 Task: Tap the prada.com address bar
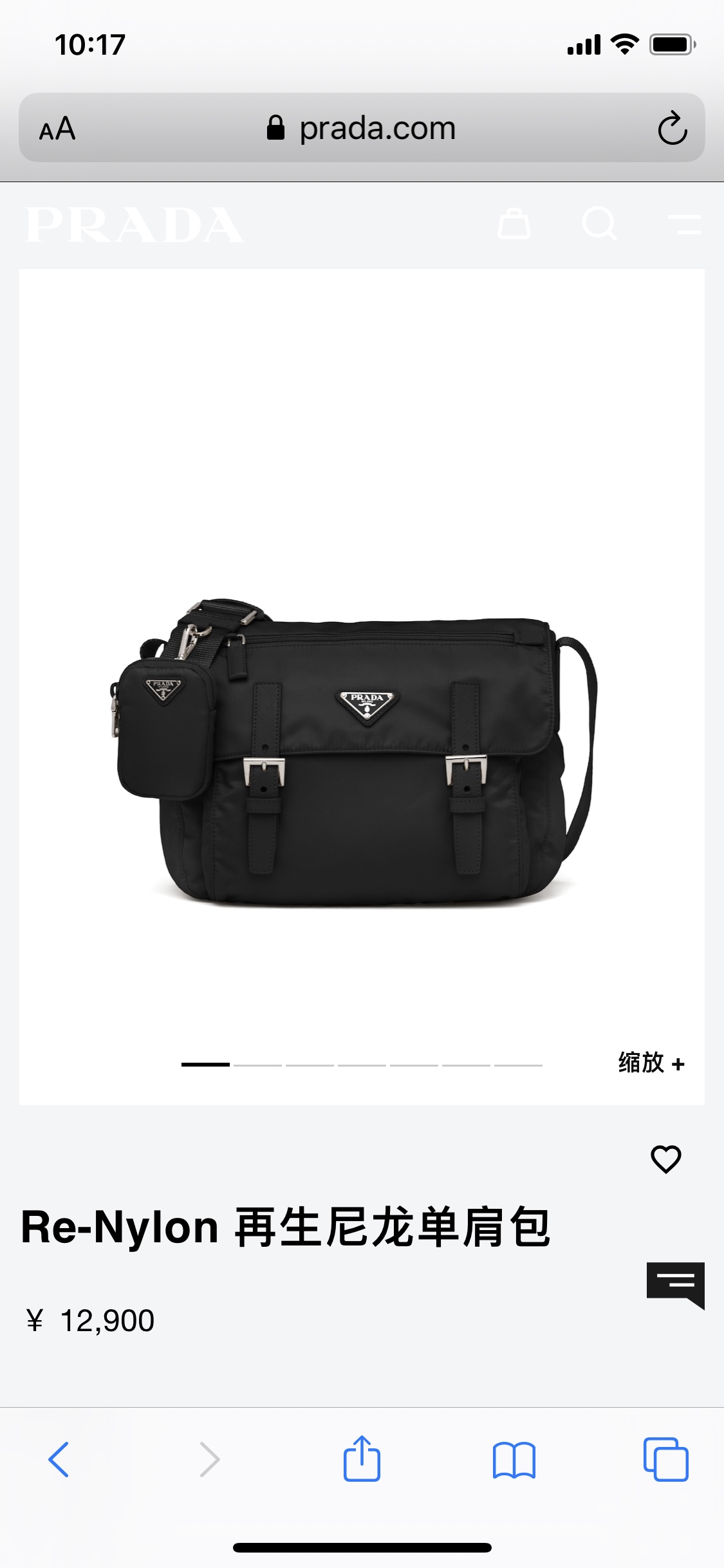click(362, 128)
